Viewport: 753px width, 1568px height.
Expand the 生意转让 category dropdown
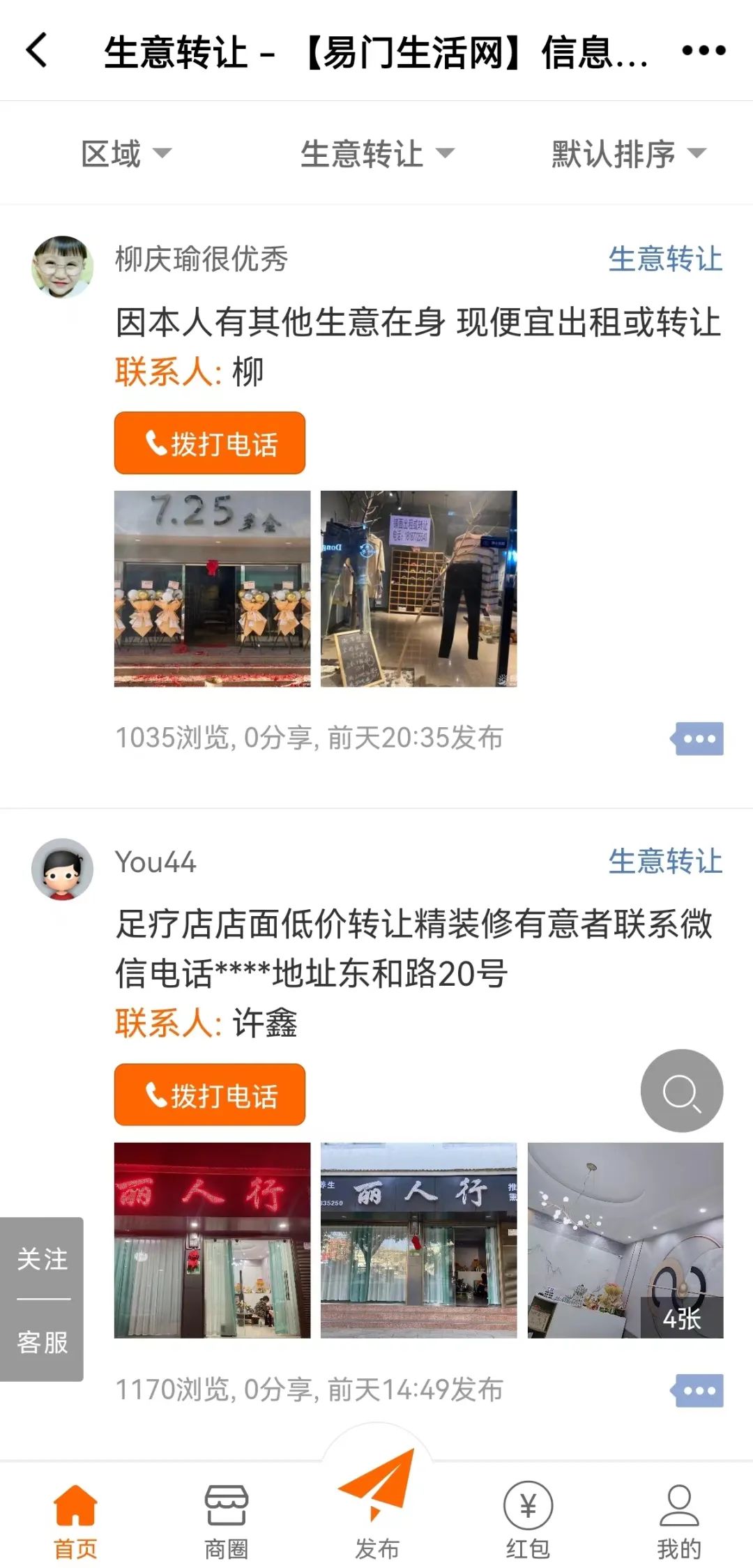[x=377, y=153]
